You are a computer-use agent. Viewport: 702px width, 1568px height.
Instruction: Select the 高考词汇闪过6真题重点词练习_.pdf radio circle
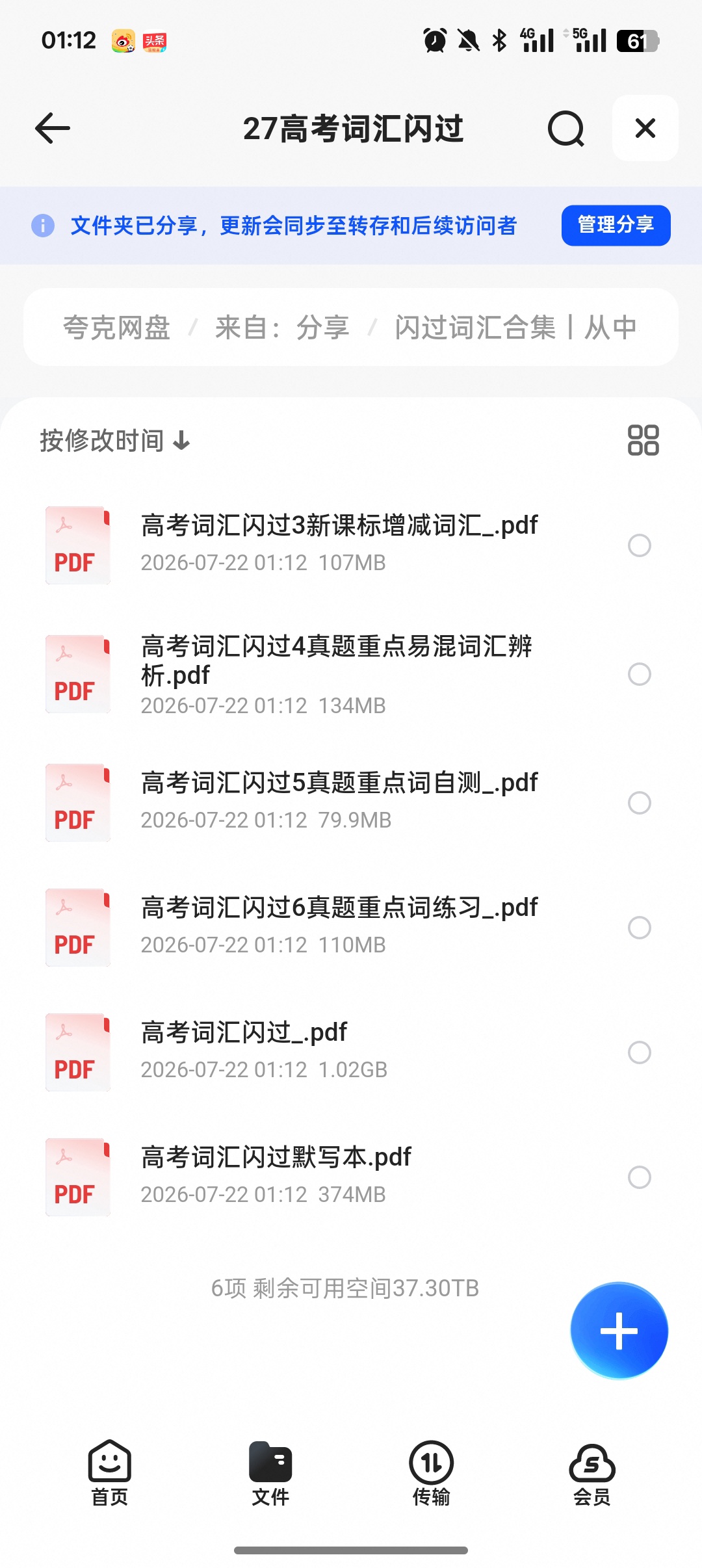click(x=640, y=928)
